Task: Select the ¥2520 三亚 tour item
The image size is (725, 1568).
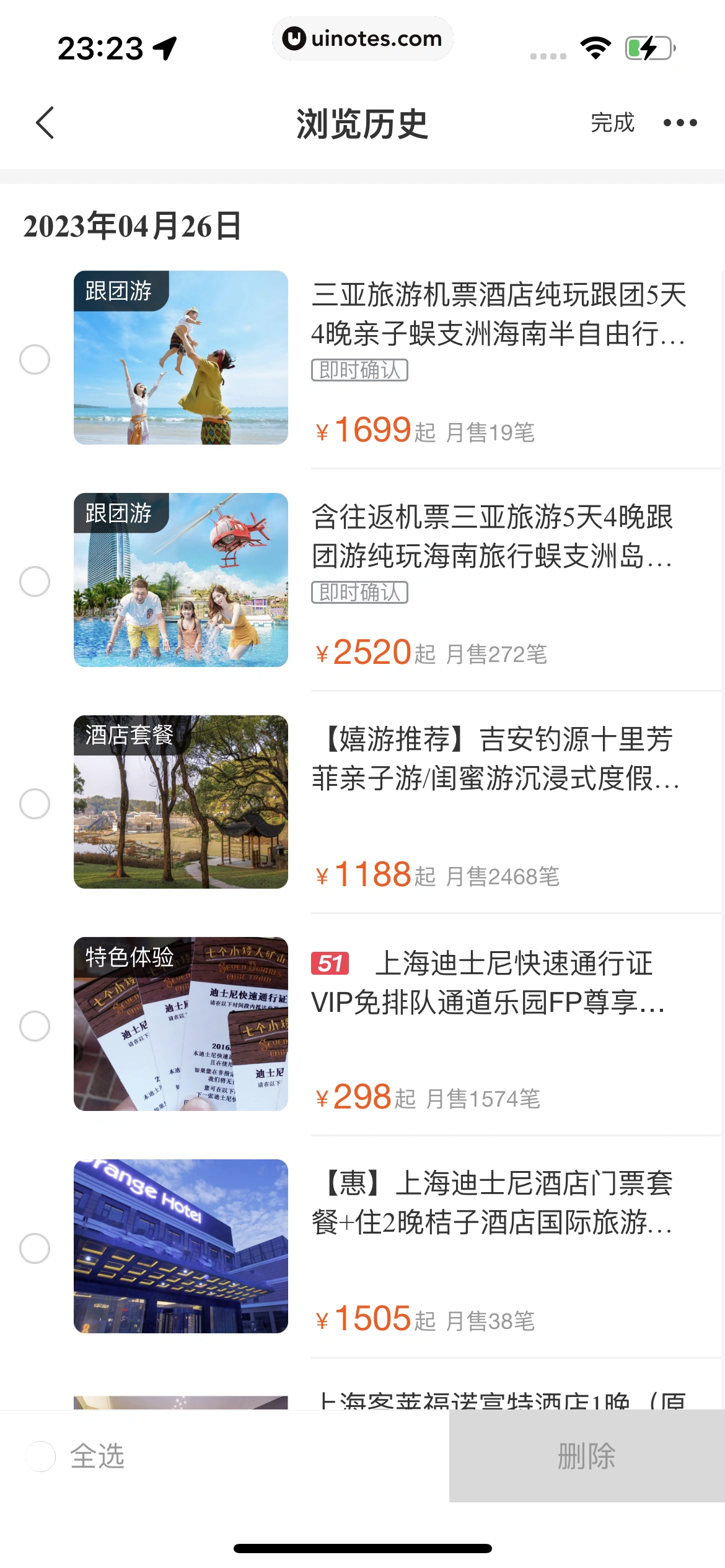Action: pyautogui.click(x=35, y=581)
